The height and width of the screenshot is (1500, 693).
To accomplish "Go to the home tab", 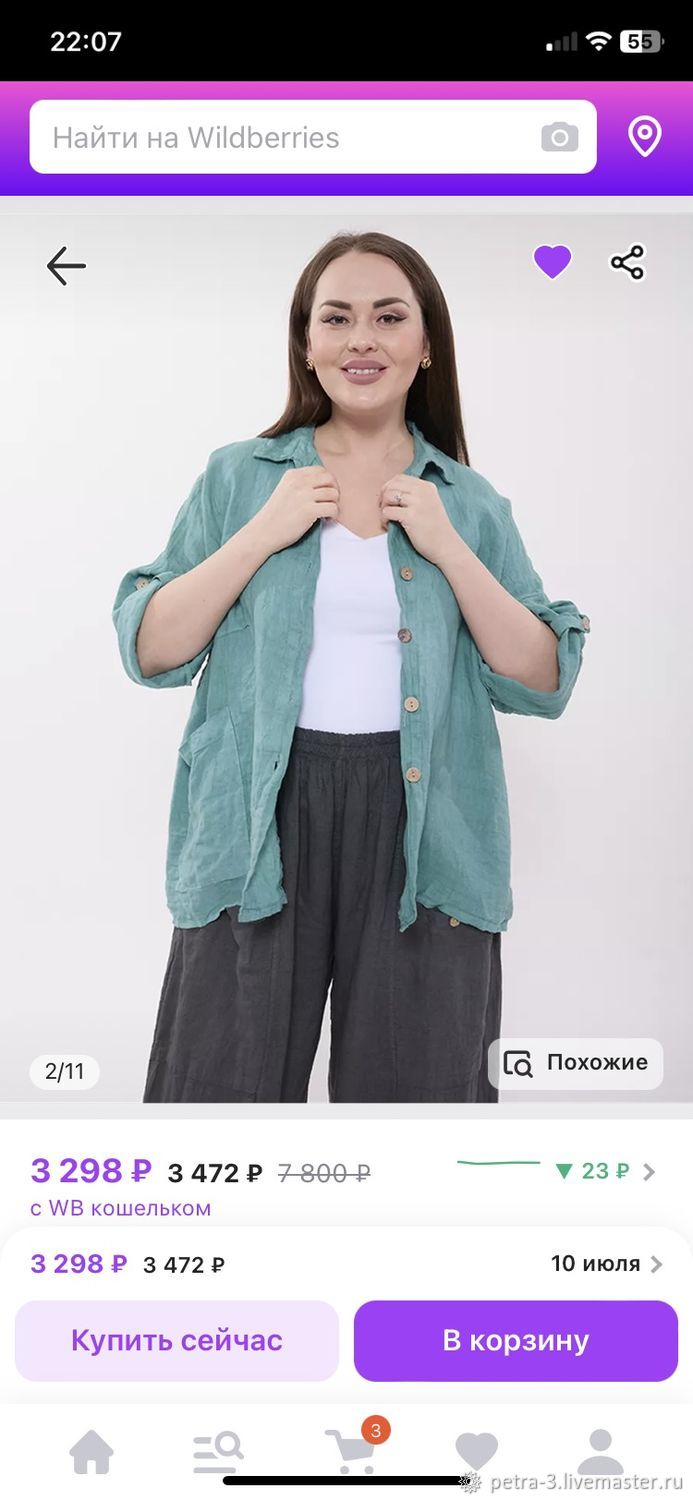I will click(x=91, y=1451).
